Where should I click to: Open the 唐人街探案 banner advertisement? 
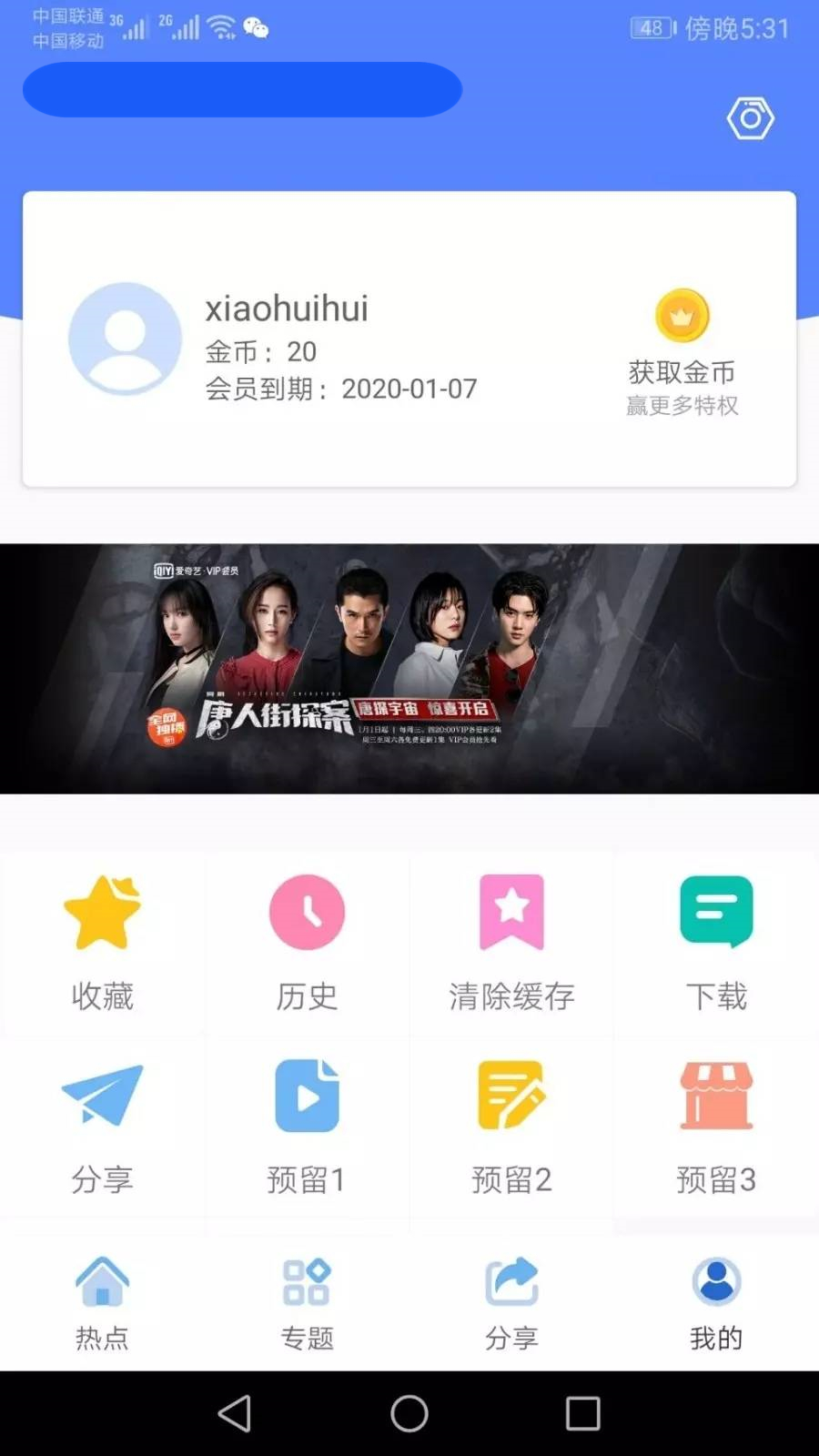[409, 667]
